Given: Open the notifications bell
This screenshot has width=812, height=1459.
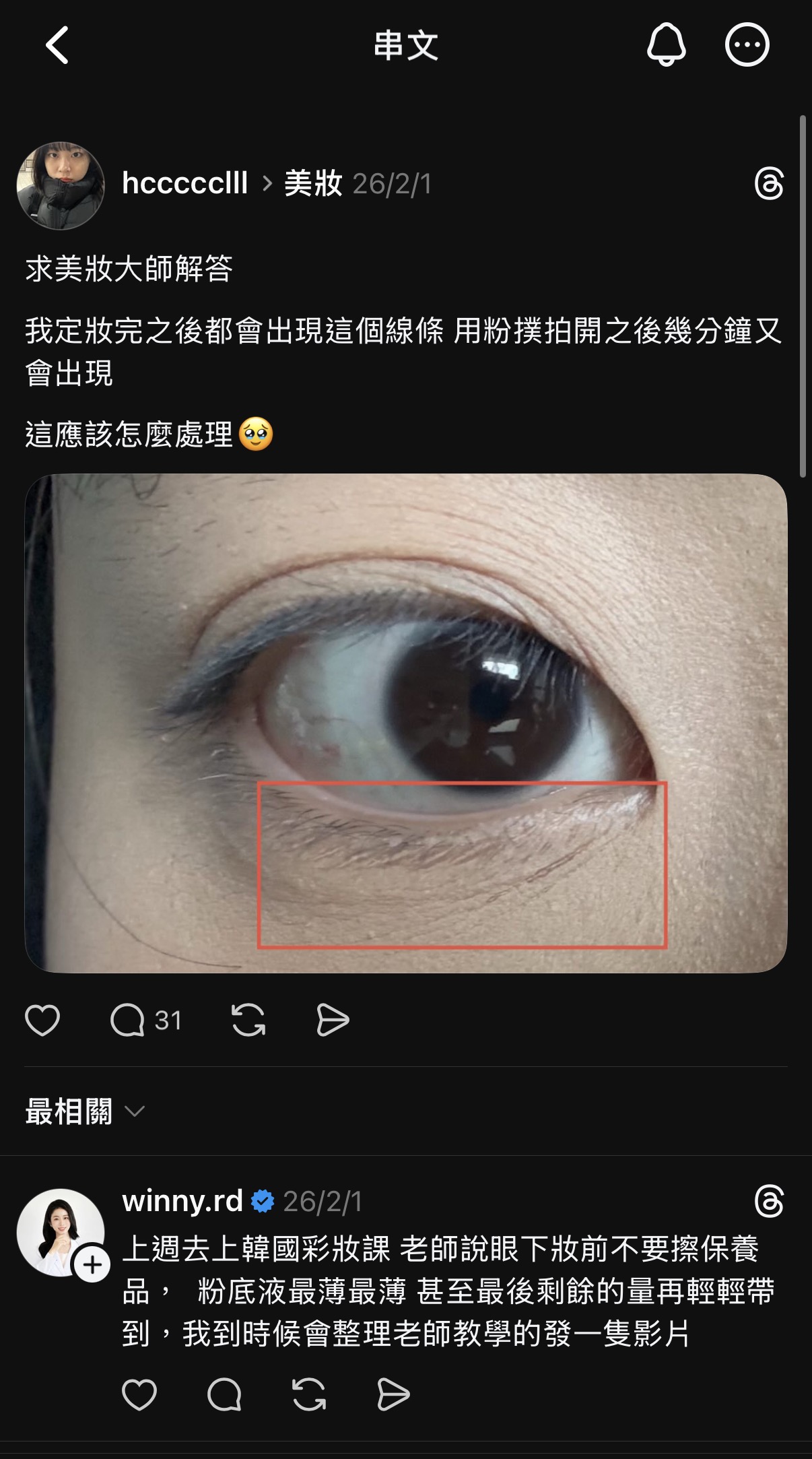Looking at the screenshot, I should coord(666,45).
